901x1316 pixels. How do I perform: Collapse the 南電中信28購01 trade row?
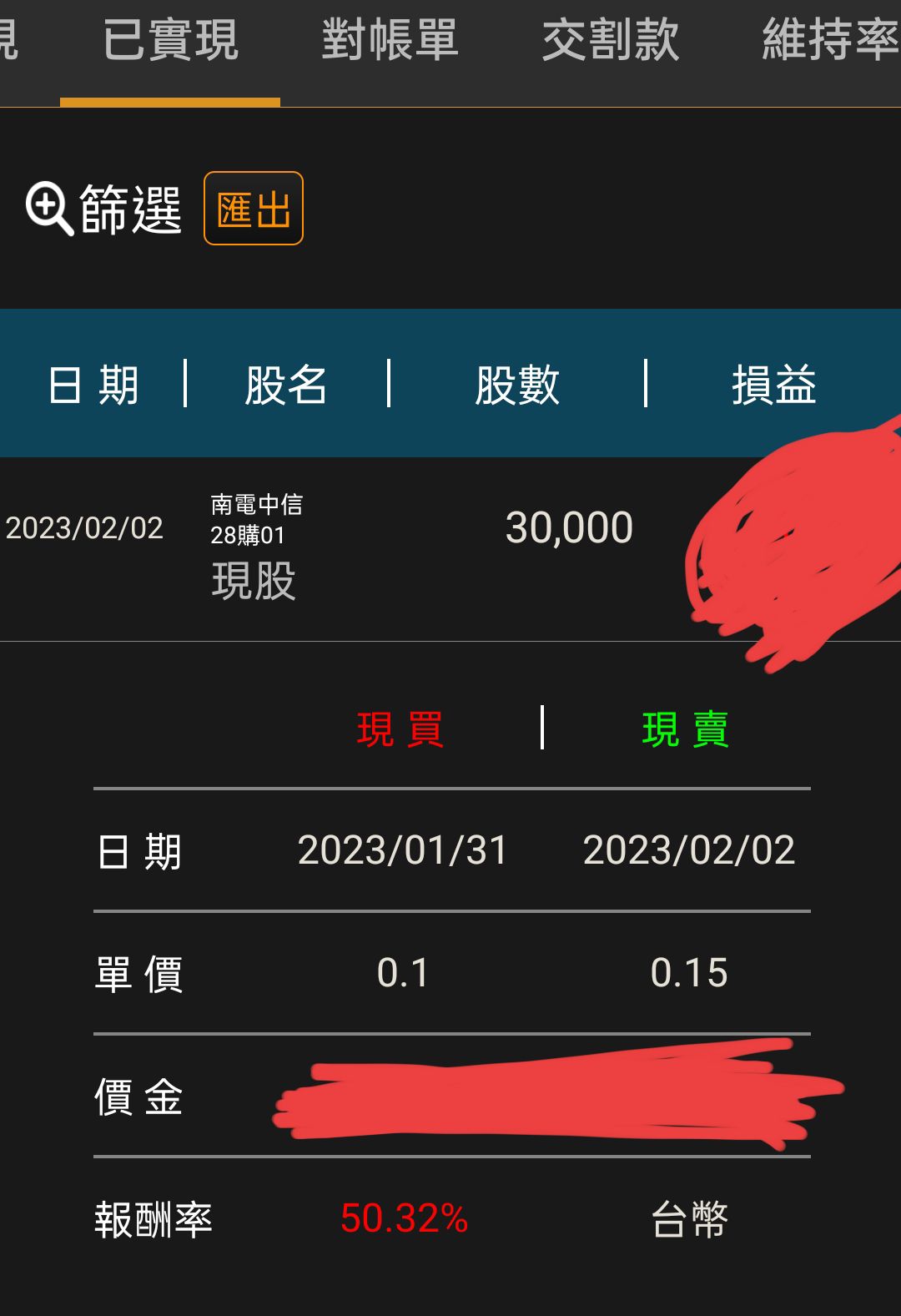[x=450, y=549]
